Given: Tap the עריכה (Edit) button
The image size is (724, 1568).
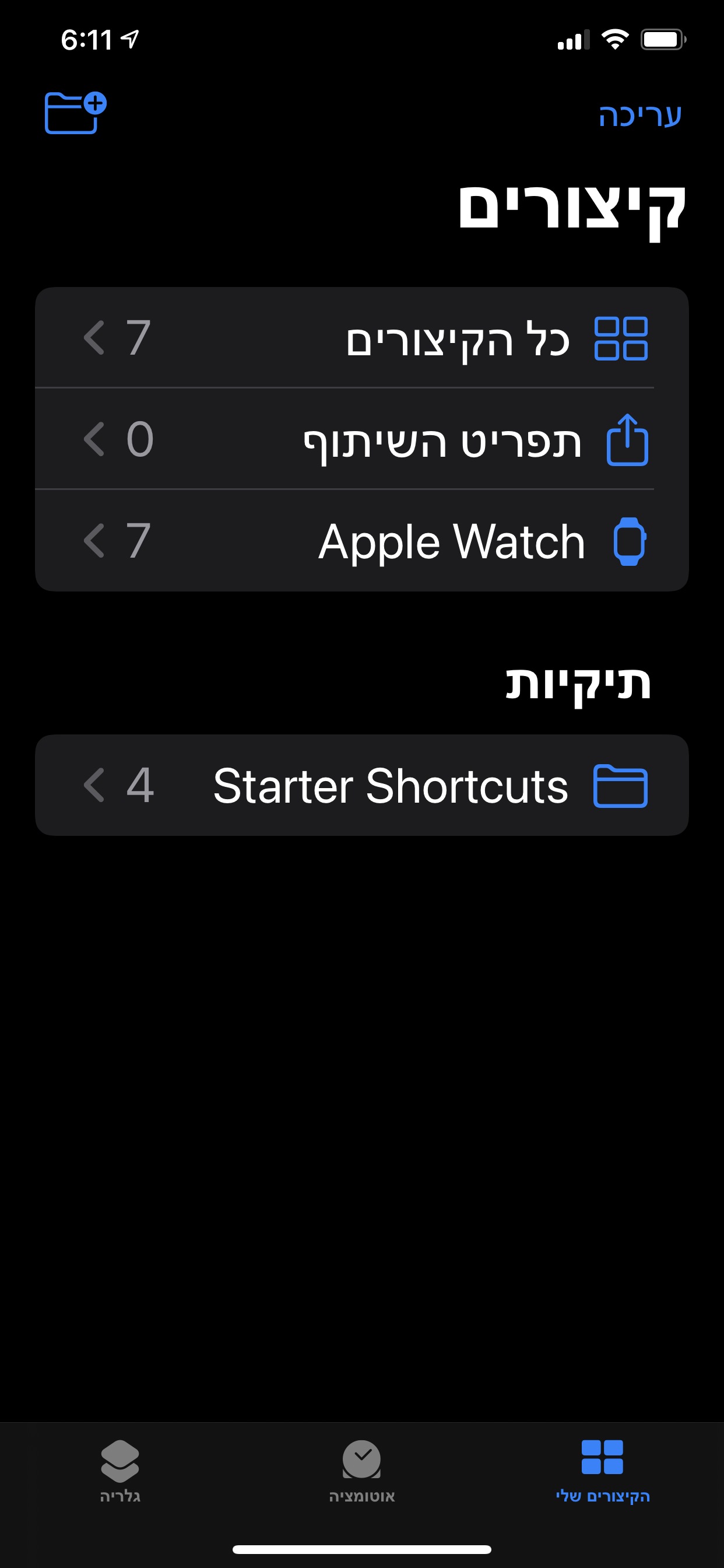Looking at the screenshot, I should 639,115.
